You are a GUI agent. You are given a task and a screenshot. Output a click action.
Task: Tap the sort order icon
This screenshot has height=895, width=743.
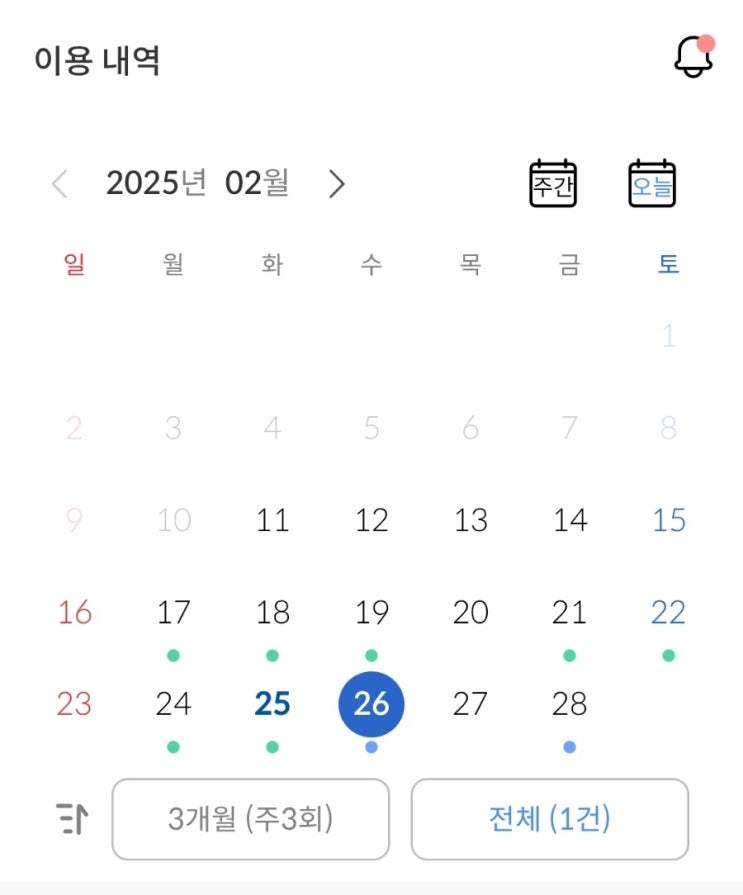pyautogui.click(x=72, y=819)
